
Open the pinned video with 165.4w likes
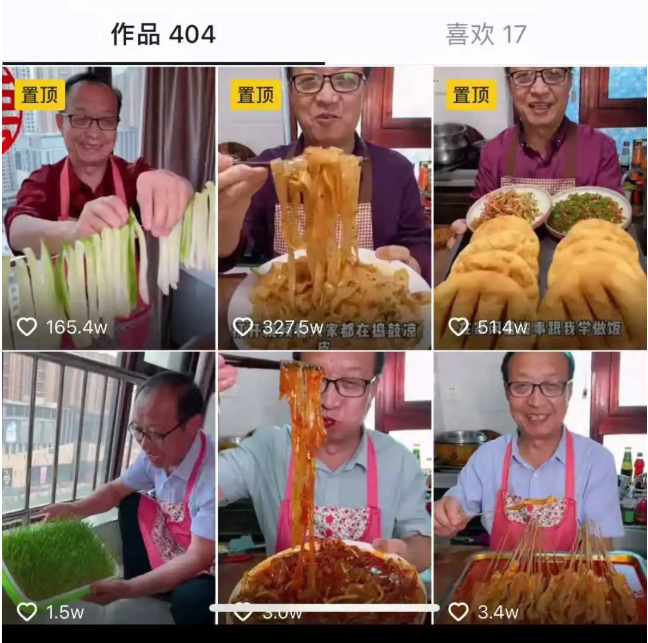108,208
